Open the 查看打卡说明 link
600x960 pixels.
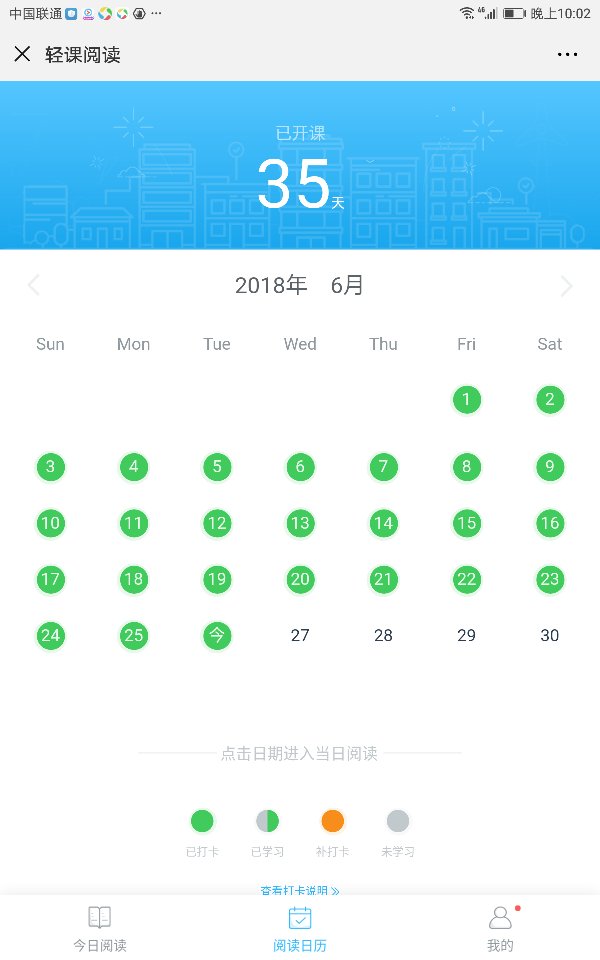tap(300, 890)
